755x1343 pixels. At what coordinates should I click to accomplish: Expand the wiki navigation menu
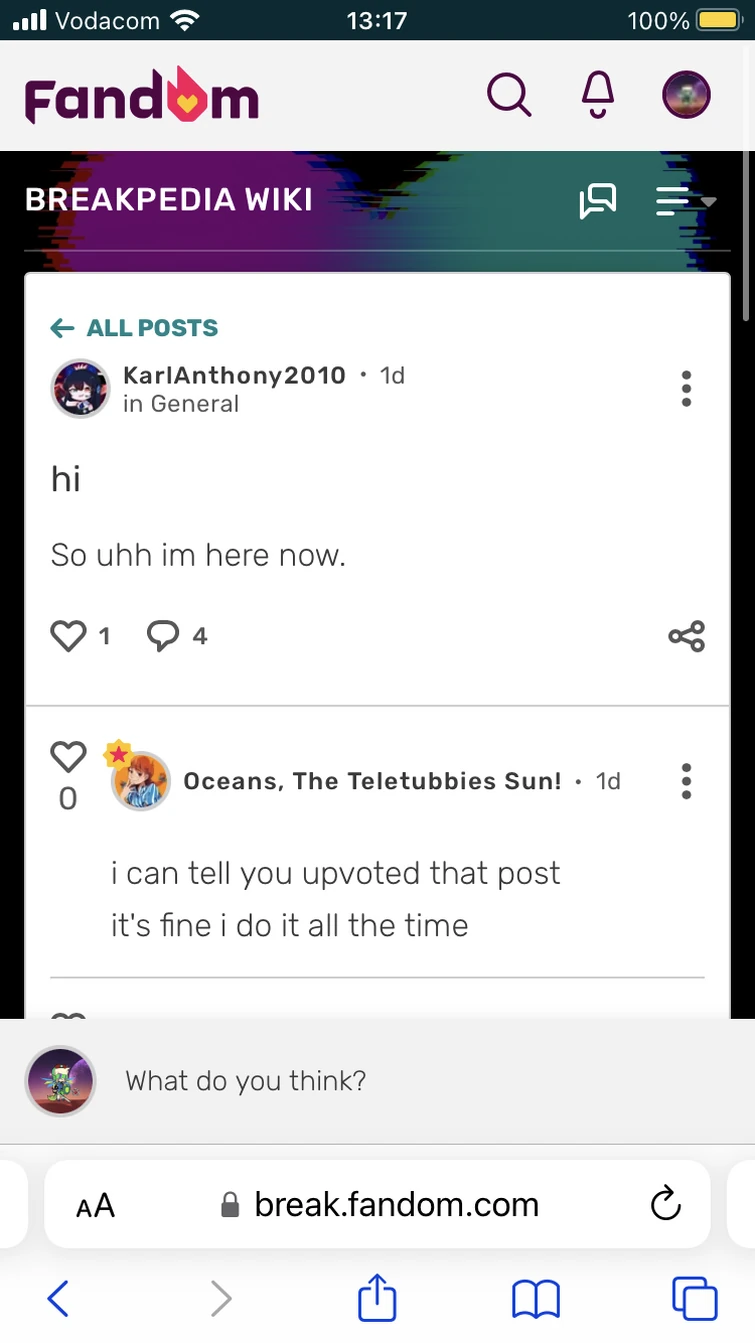[685, 201]
